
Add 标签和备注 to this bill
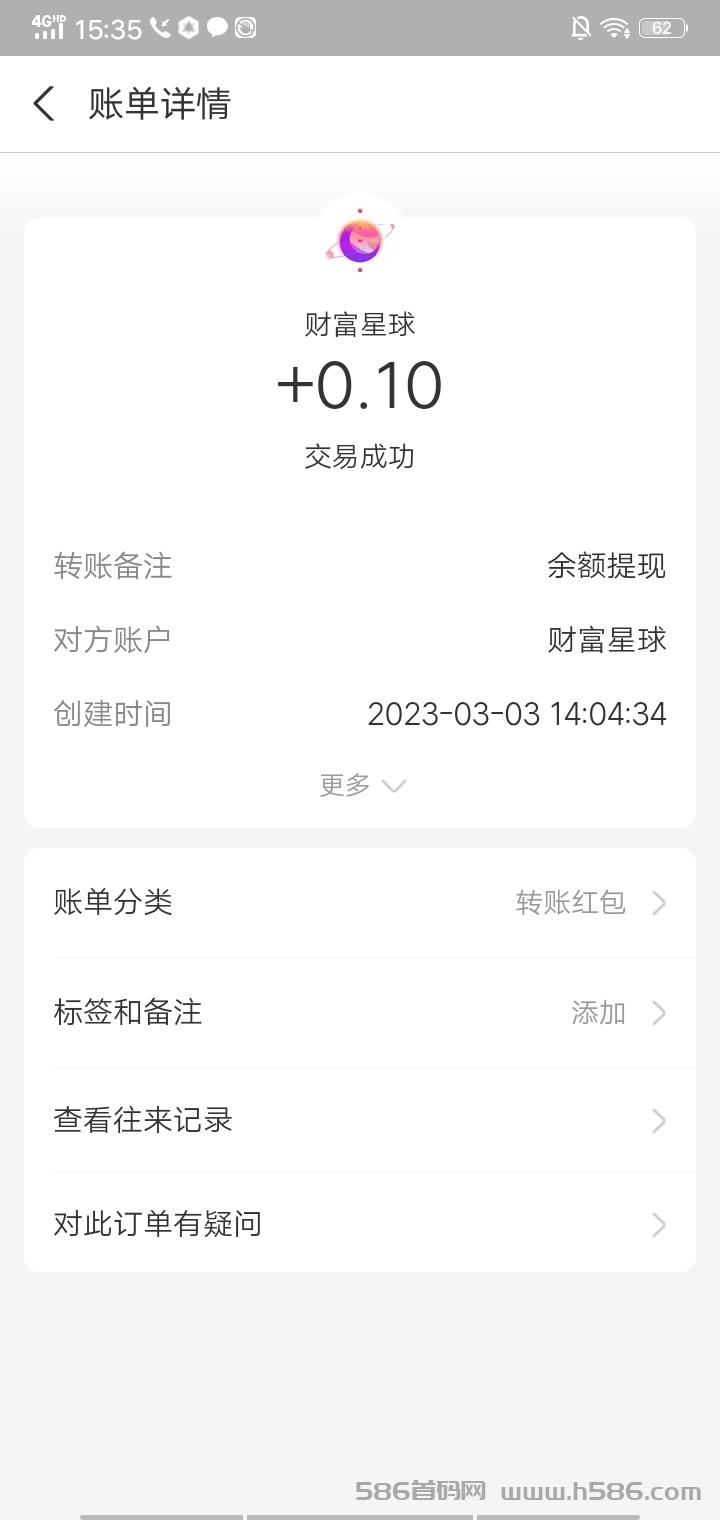(x=360, y=1013)
